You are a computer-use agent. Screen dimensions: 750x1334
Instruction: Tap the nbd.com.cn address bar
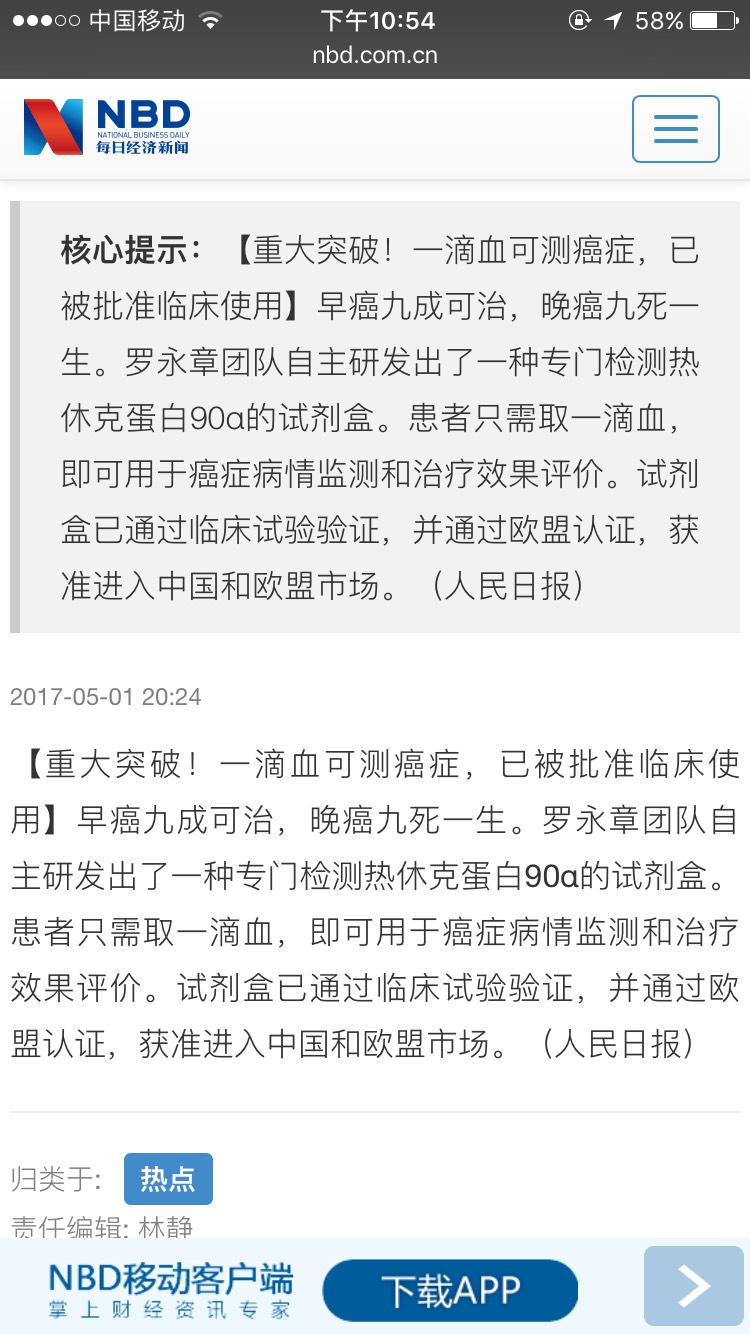pos(375,55)
